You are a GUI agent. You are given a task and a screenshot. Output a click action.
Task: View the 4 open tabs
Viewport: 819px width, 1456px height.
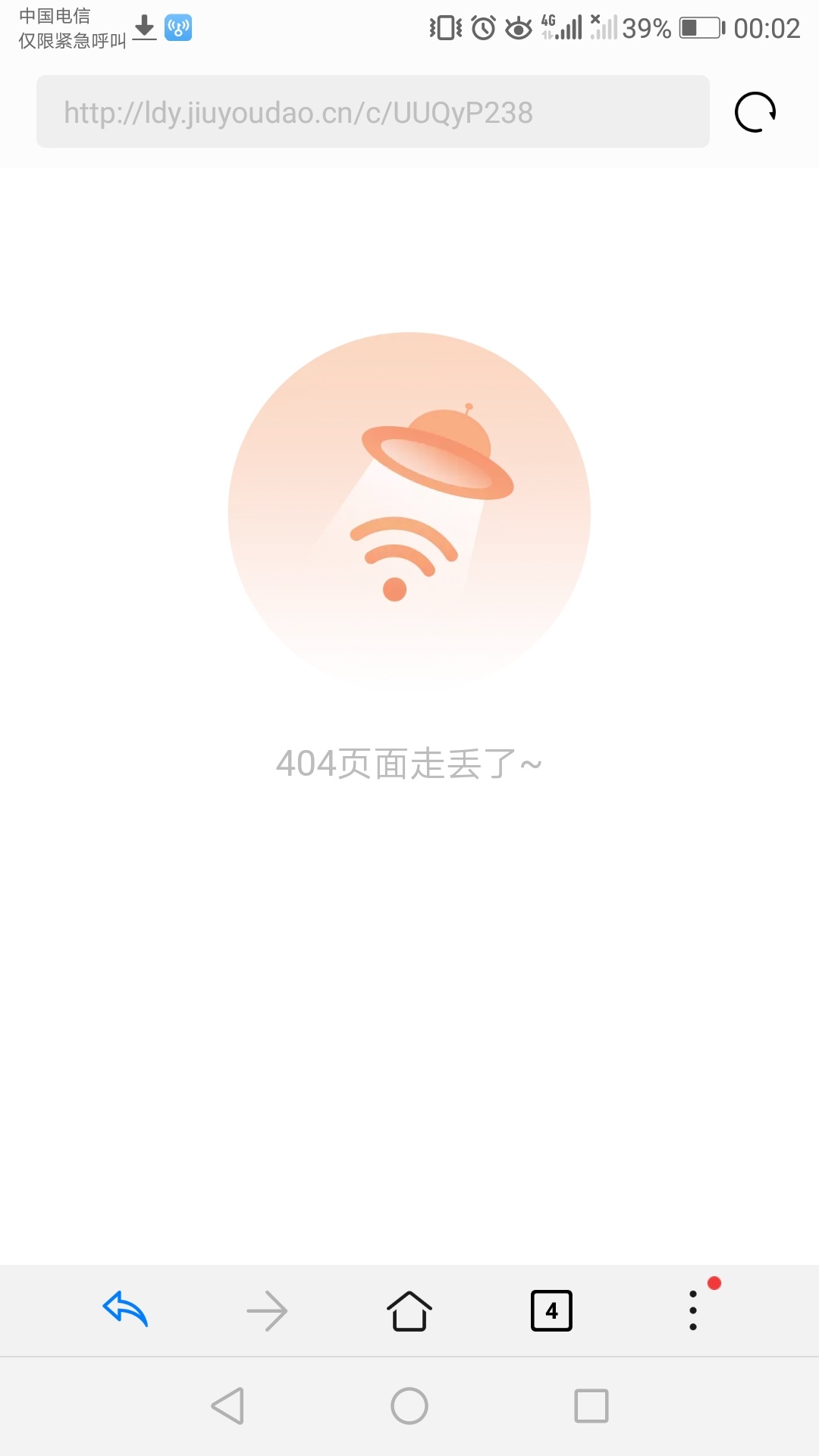click(551, 1310)
